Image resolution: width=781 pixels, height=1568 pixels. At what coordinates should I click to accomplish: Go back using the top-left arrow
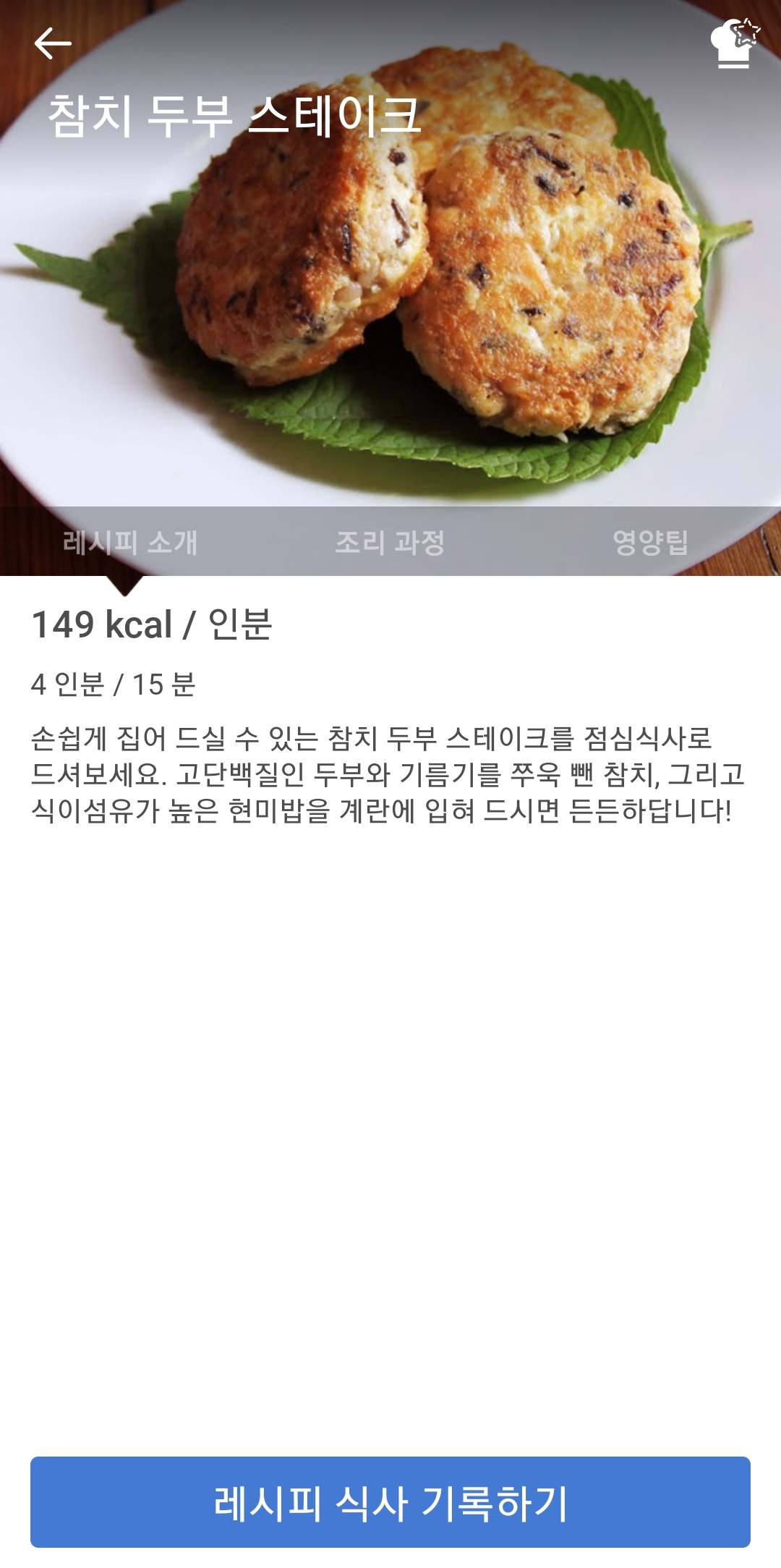pyautogui.click(x=53, y=43)
